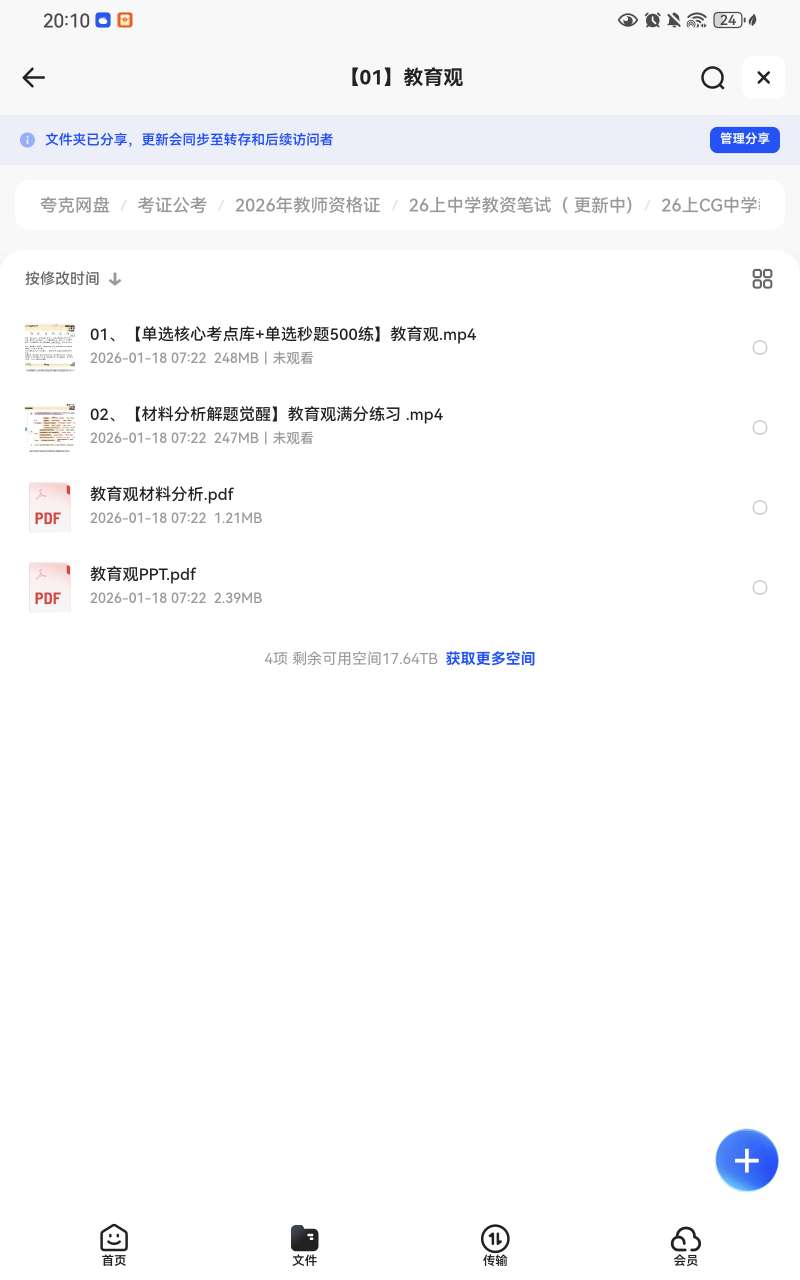Tap the blue plus floating button
Screen dimensions: 800x1280
click(x=746, y=1160)
